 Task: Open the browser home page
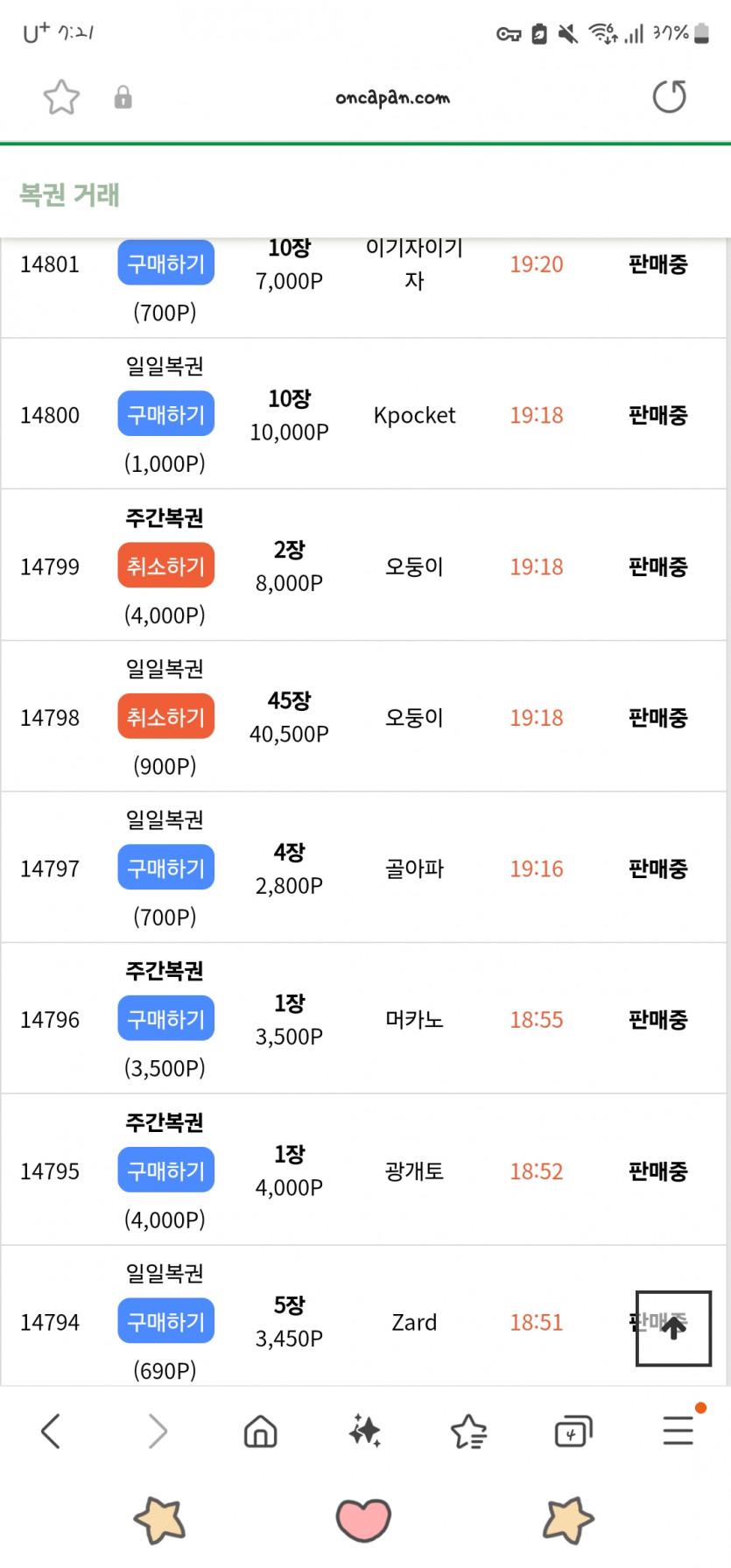click(x=260, y=1431)
